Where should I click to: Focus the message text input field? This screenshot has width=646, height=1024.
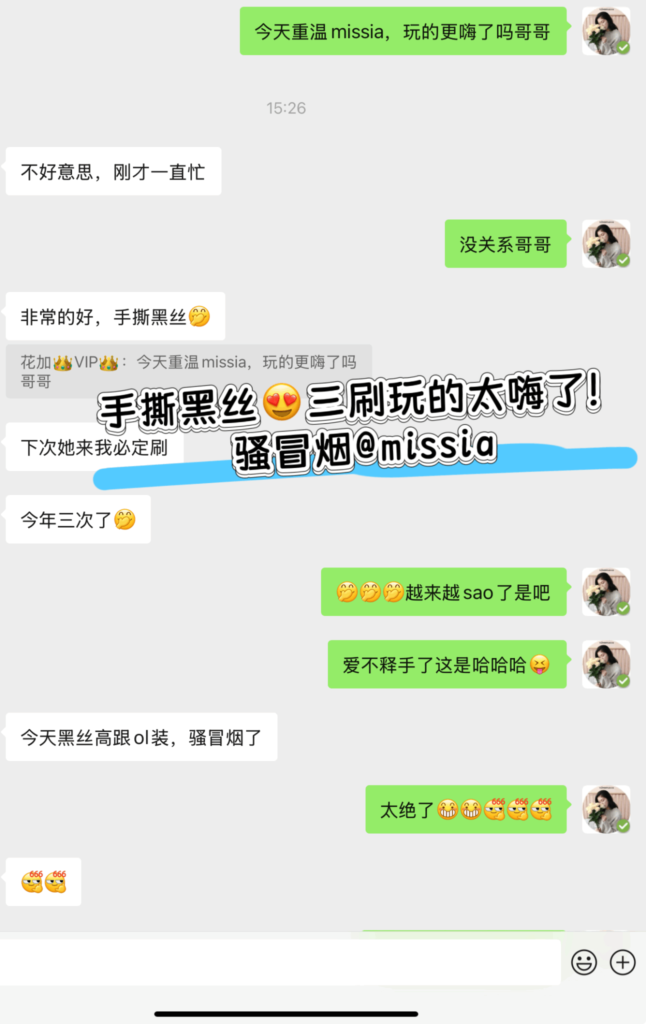280,962
